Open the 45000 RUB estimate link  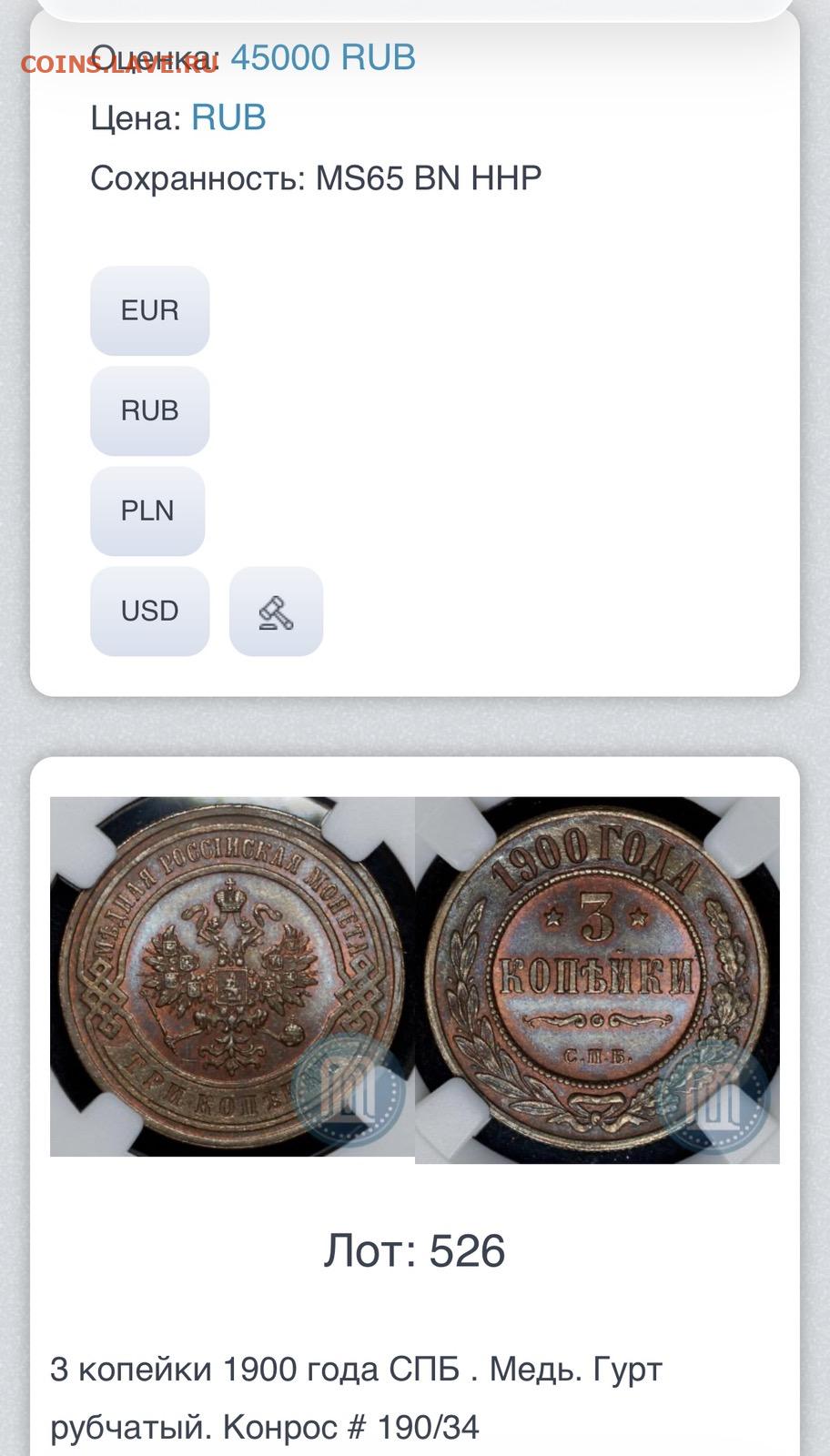[x=323, y=57]
